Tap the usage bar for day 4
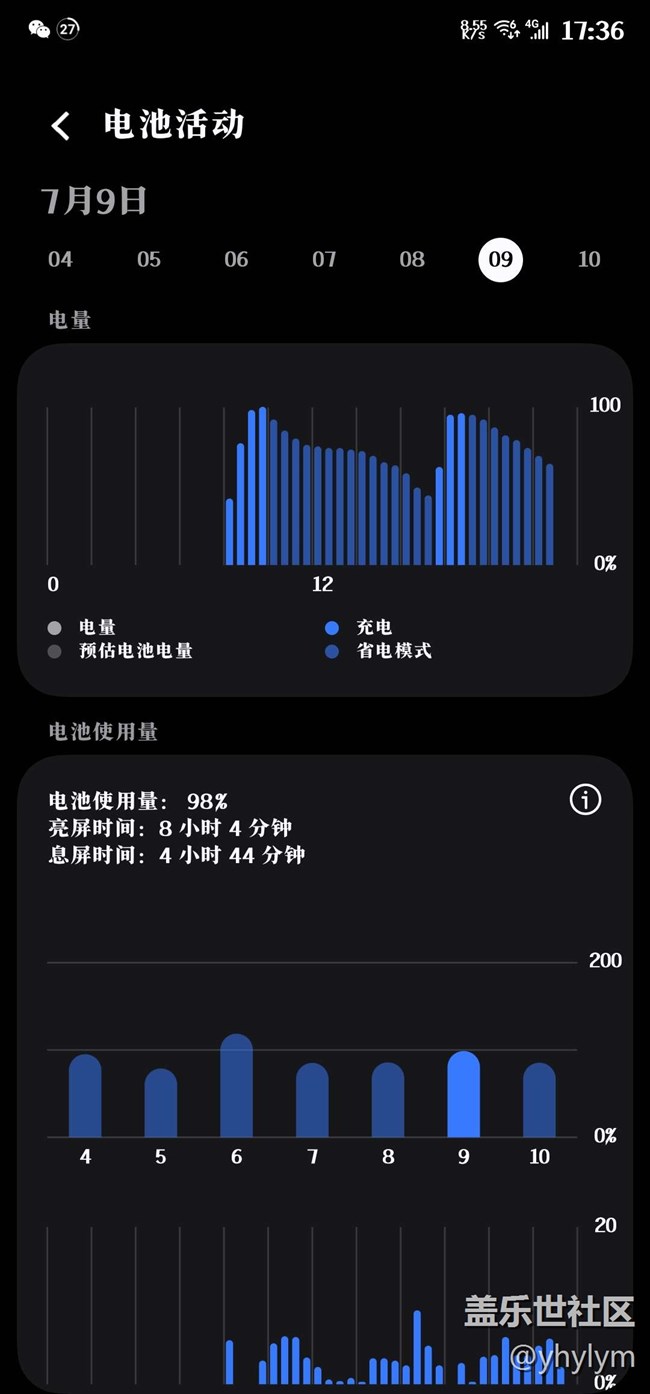This screenshot has width=650, height=1394. [85, 1096]
